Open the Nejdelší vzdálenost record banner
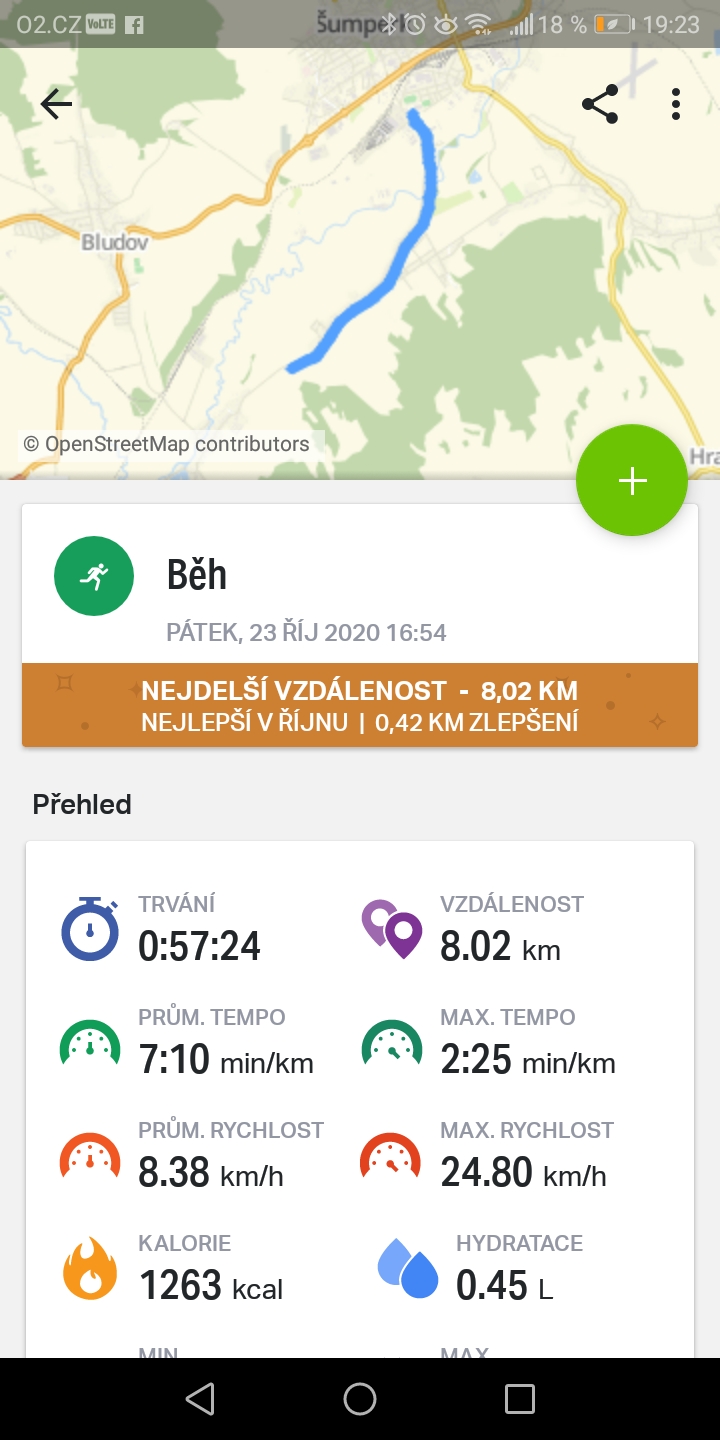The width and height of the screenshot is (720, 1440). [360, 705]
